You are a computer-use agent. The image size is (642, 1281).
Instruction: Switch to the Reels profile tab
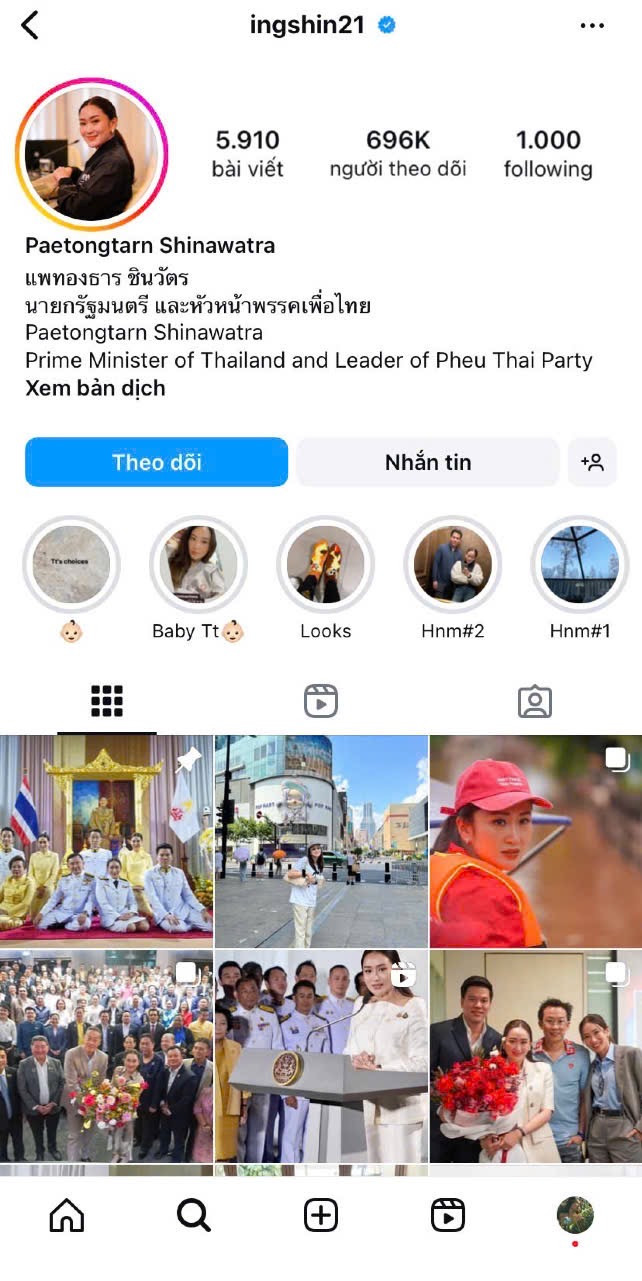(321, 701)
